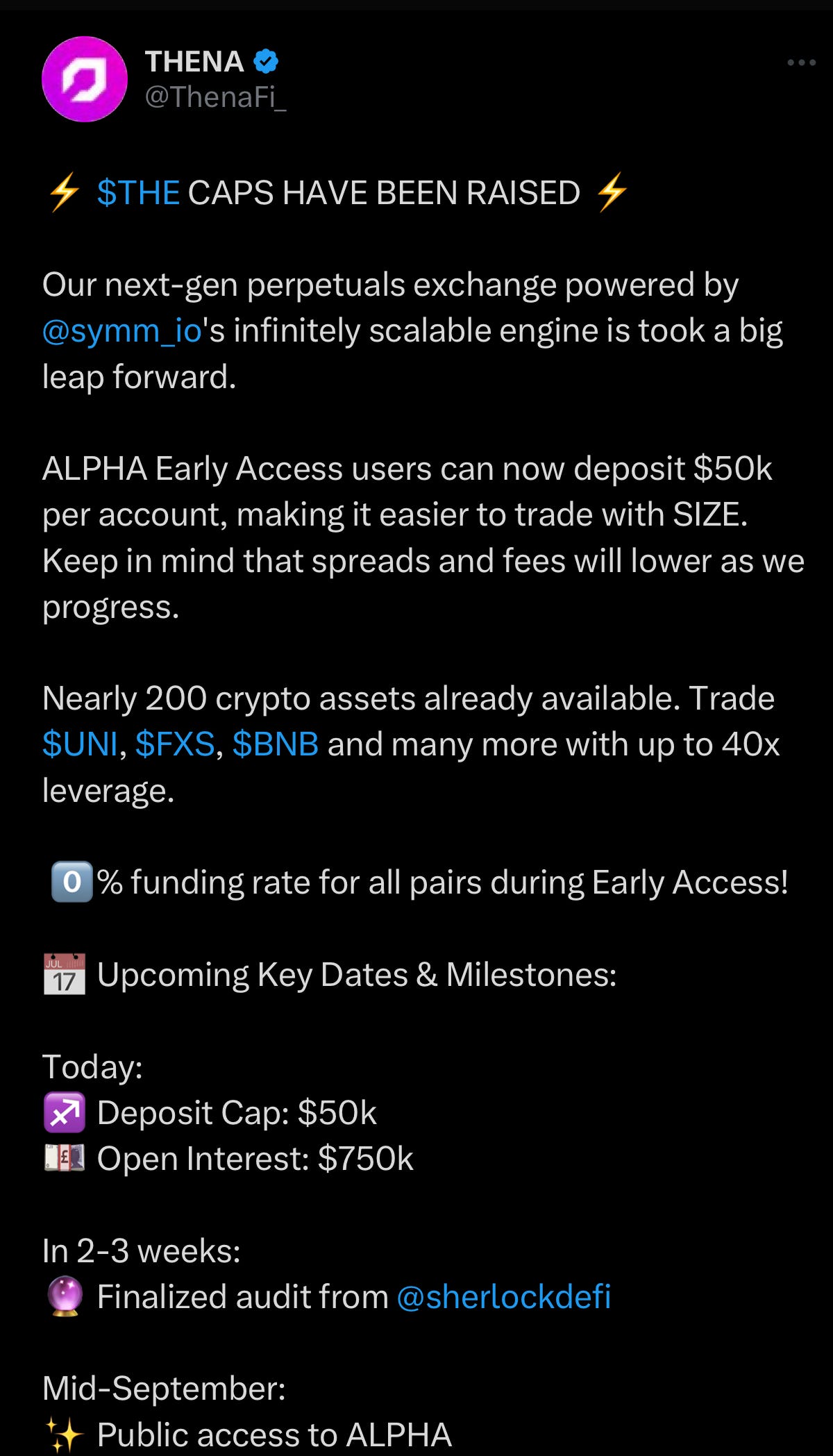
Task: Open the $UNI cashtag
Action: [80, 744]
